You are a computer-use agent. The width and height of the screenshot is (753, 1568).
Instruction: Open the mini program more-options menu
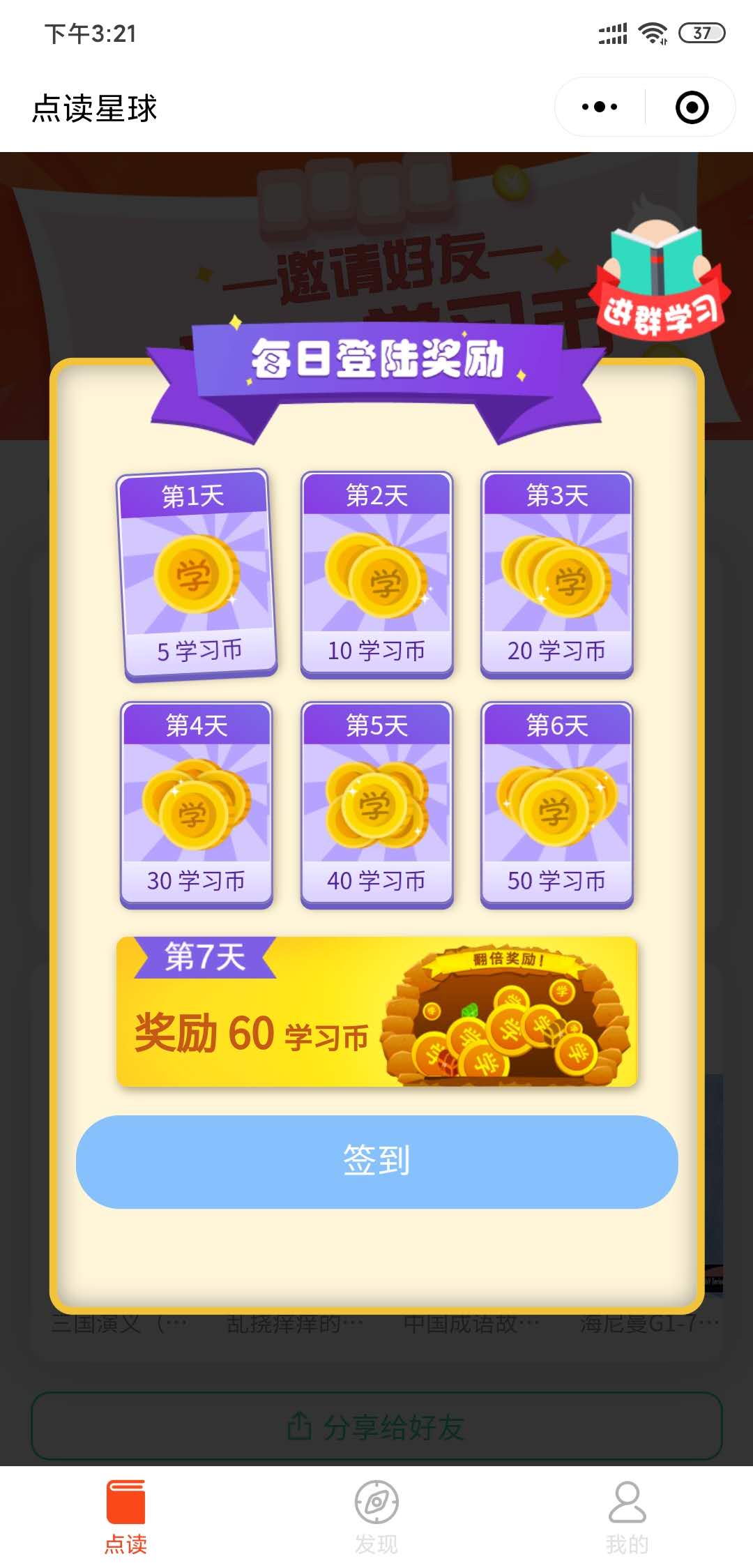pos(600,107)
